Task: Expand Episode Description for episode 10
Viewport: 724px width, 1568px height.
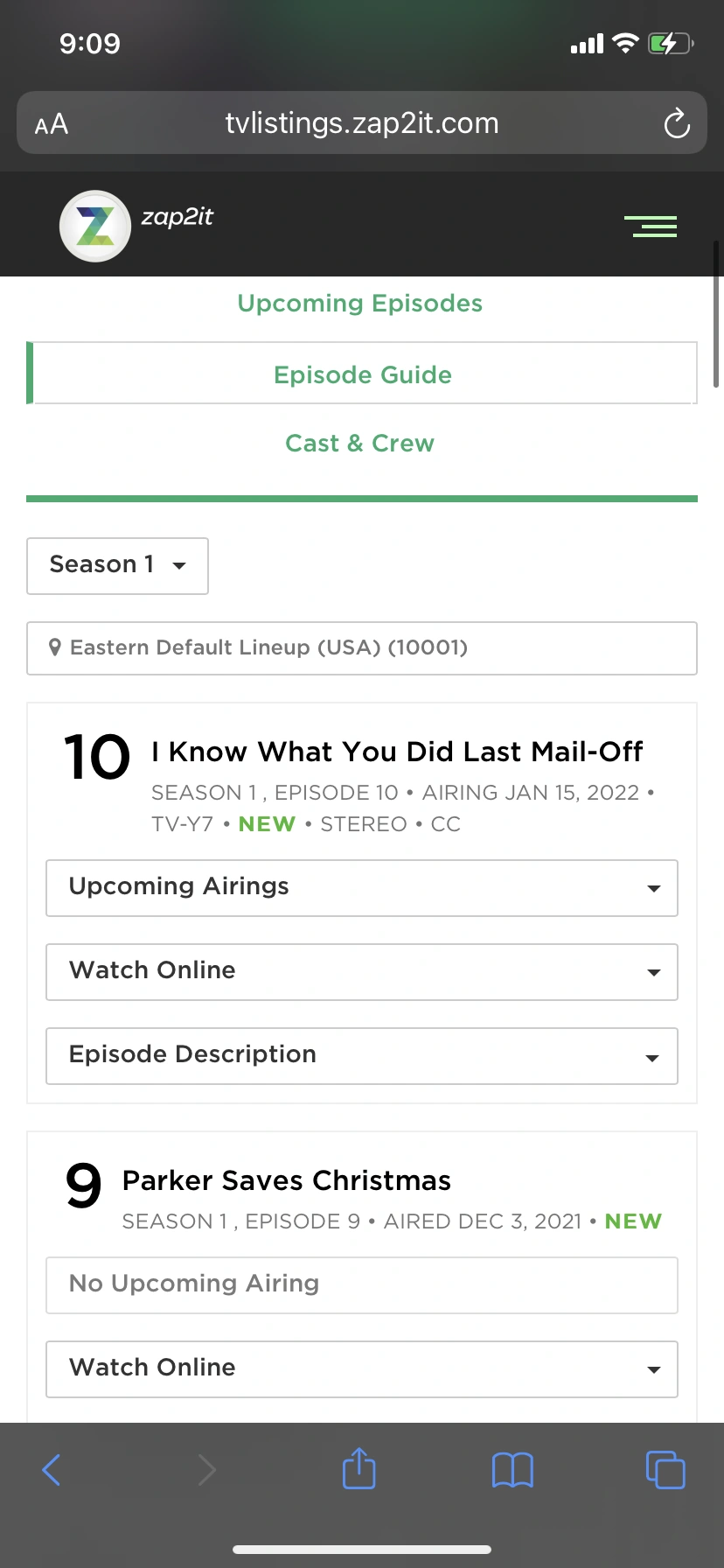Action: pyautogui.click(x=362, y=1055)
